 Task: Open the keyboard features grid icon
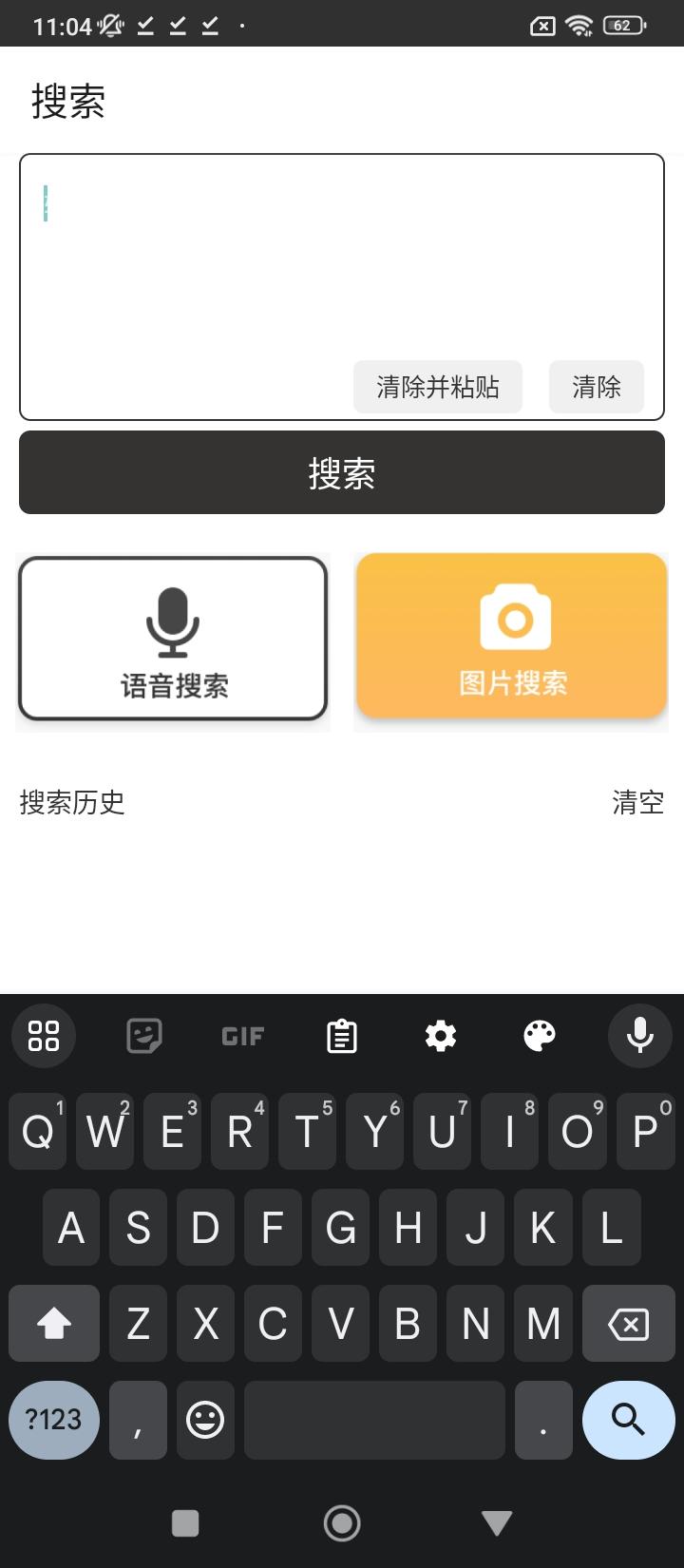(x=43, y=1036)
